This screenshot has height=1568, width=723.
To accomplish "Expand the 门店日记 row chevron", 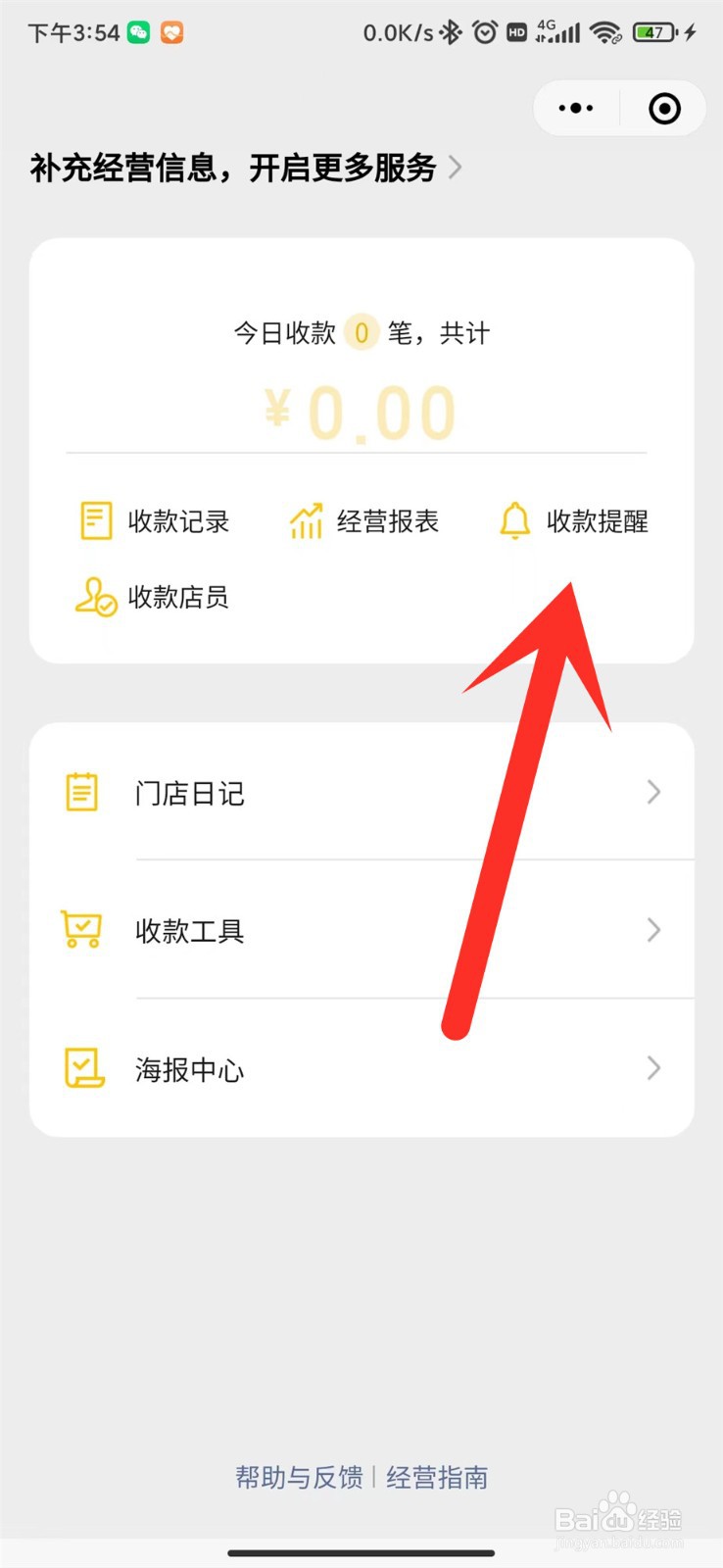I will click(x=653, y=792).
